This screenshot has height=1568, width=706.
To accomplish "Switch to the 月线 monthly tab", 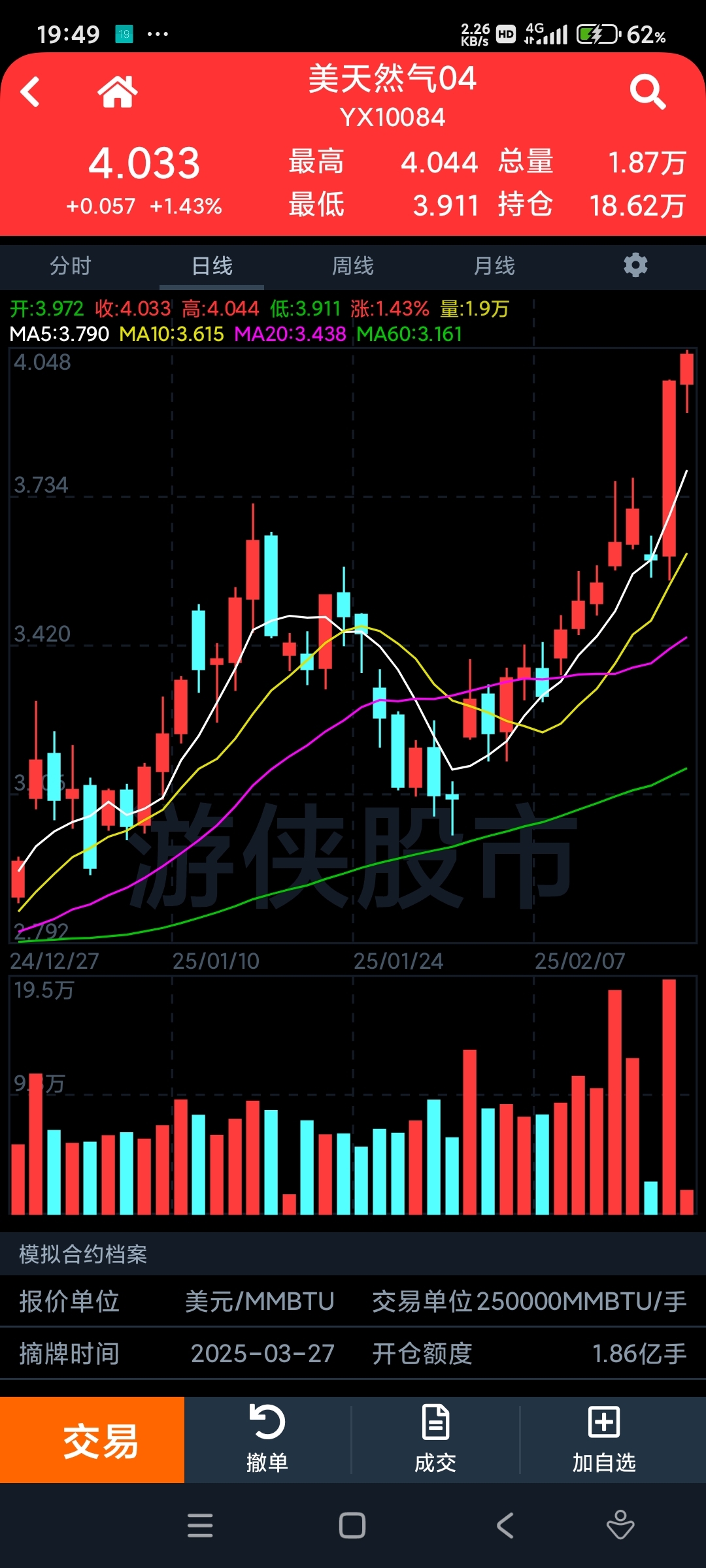I will tap(494, 266).
